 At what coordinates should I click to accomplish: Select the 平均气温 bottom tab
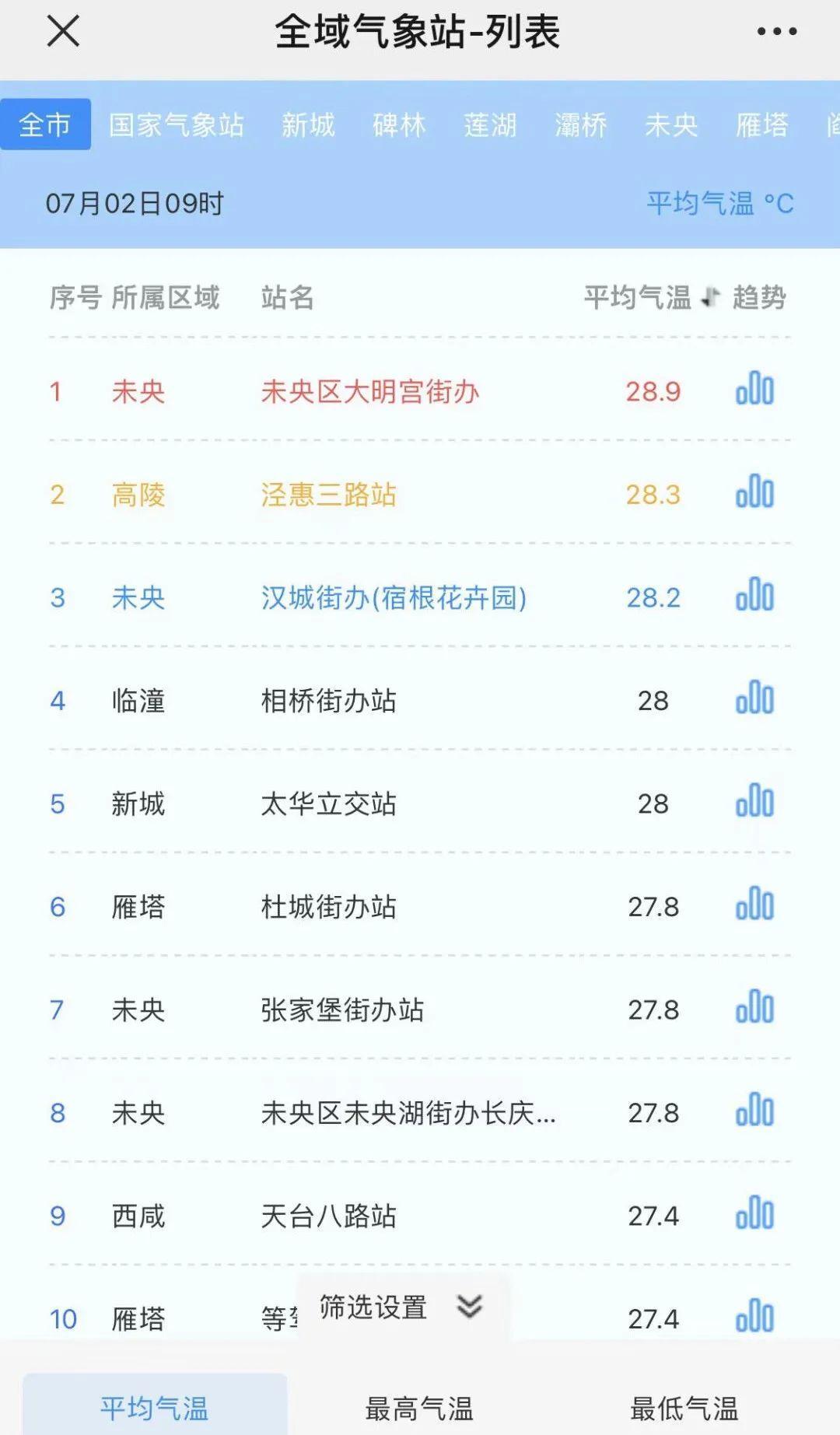155,1406
